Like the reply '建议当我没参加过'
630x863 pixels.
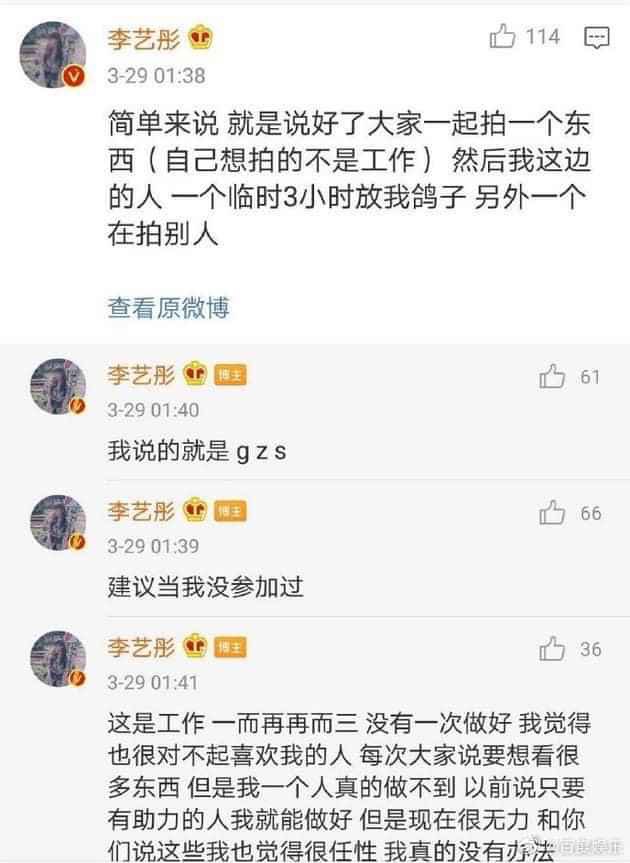pos(552,513)
